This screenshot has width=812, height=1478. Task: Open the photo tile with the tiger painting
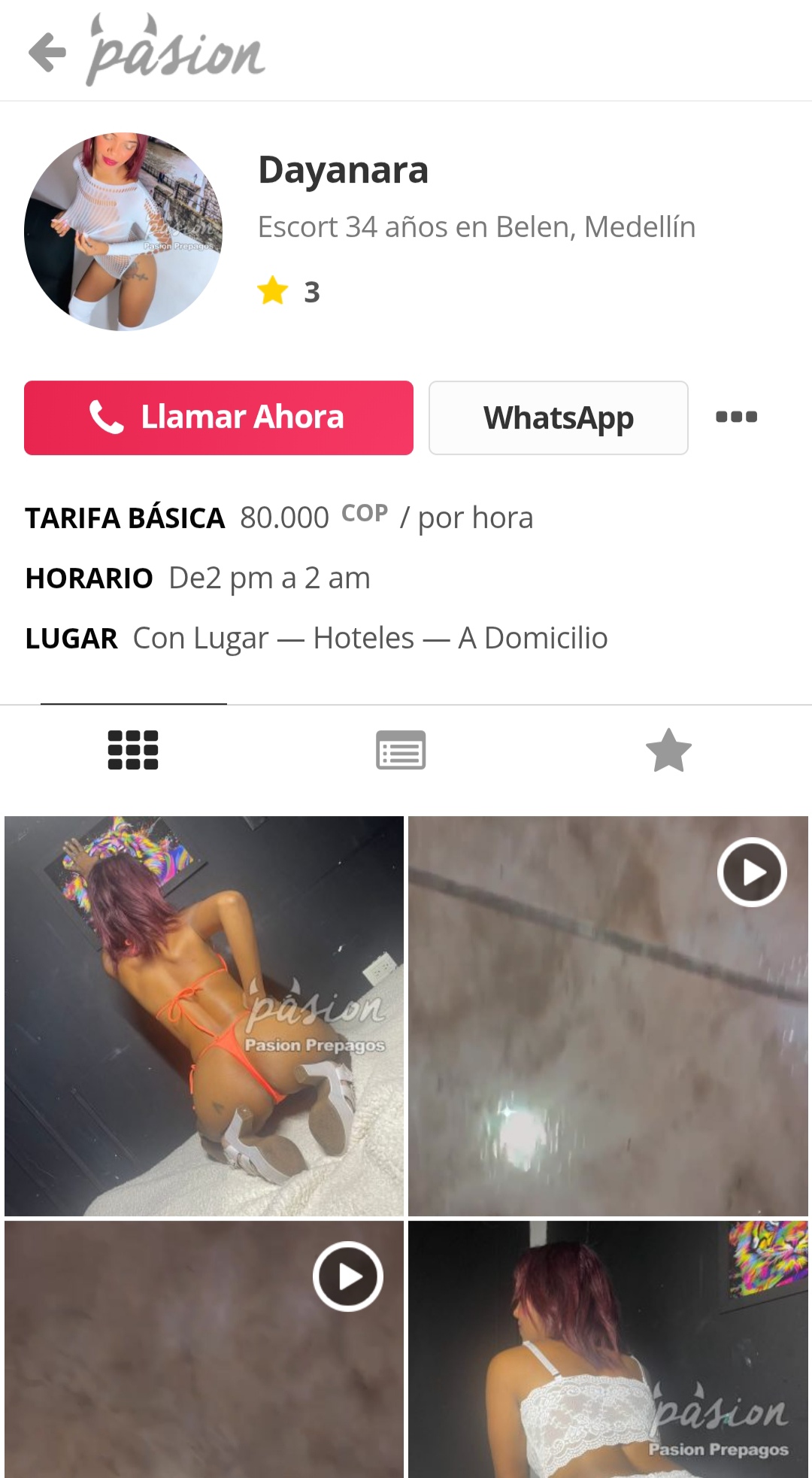tap(608, 1349)
